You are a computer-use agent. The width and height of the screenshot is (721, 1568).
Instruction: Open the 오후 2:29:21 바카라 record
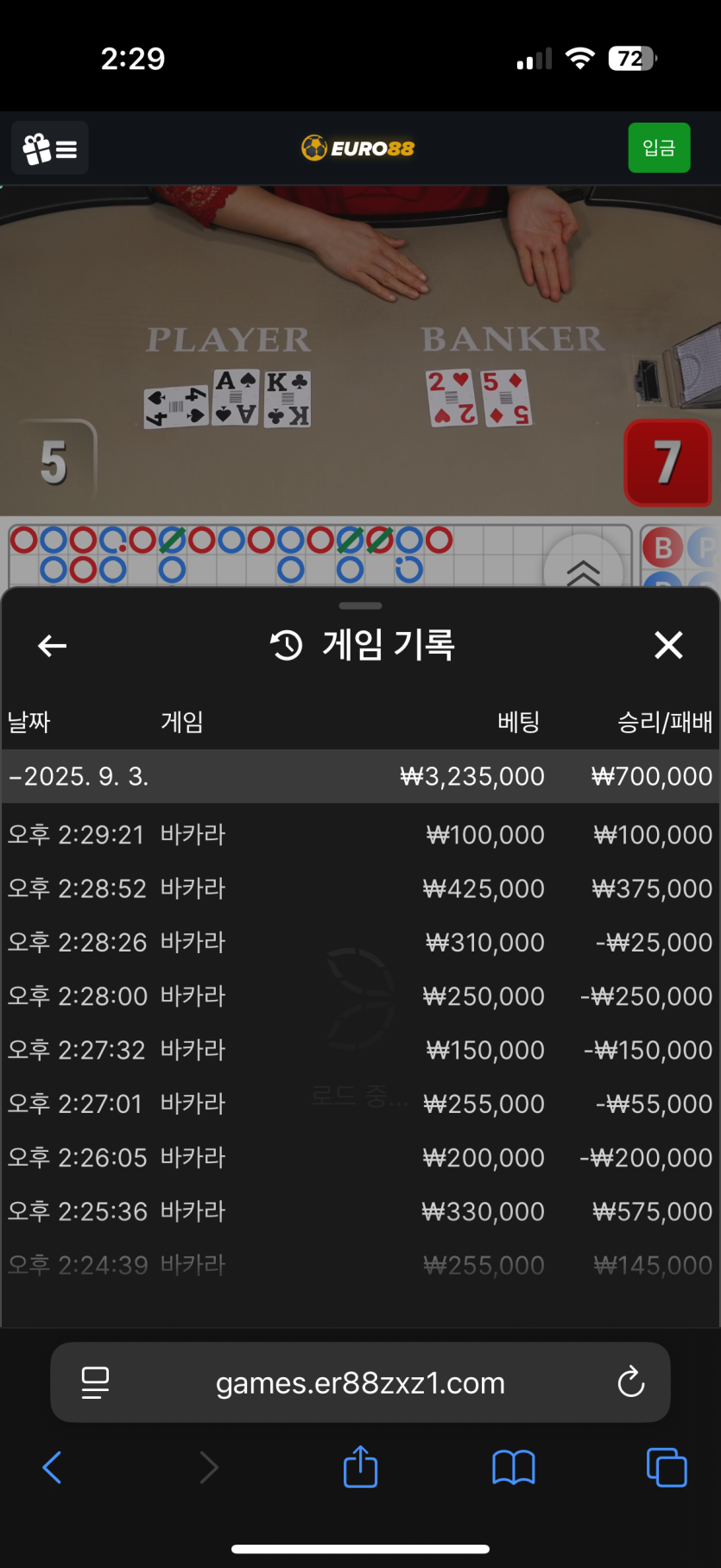[360, 835]
